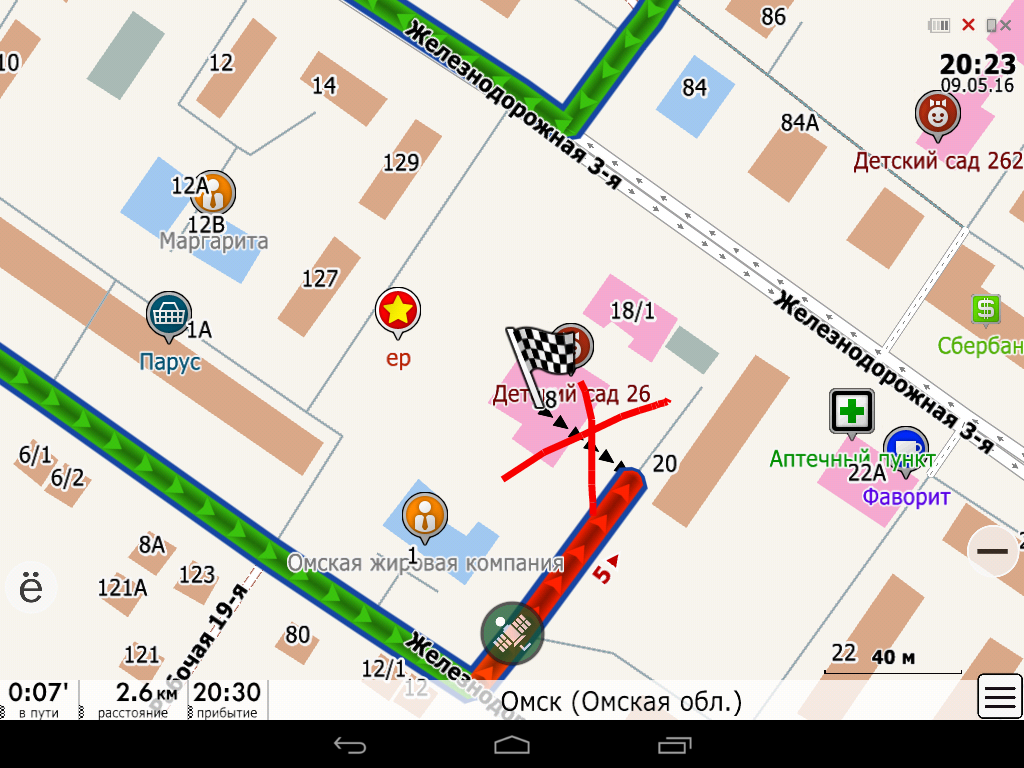Open the Парус shop marker

169,317
